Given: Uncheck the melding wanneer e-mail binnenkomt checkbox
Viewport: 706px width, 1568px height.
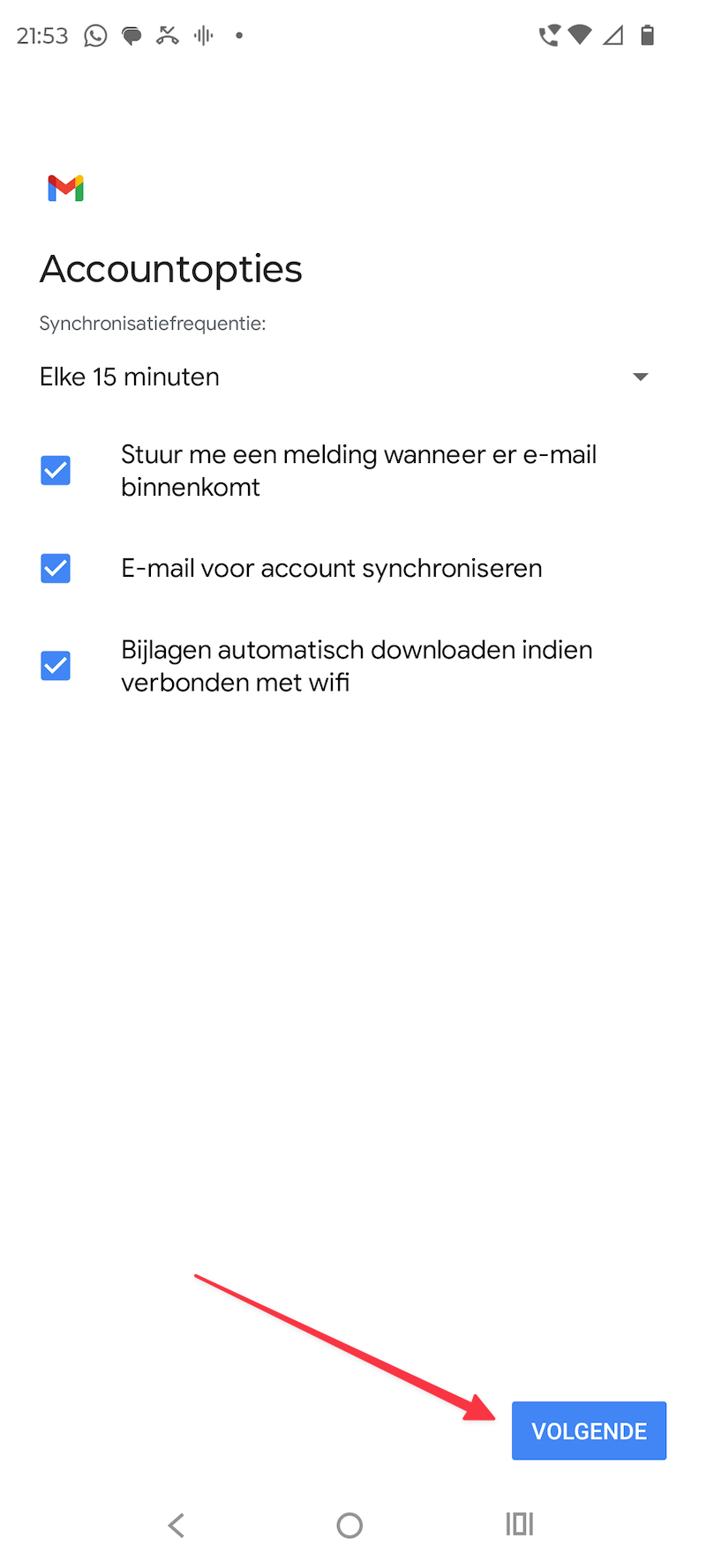Looking at the screenshot, I should pos(56,470).
